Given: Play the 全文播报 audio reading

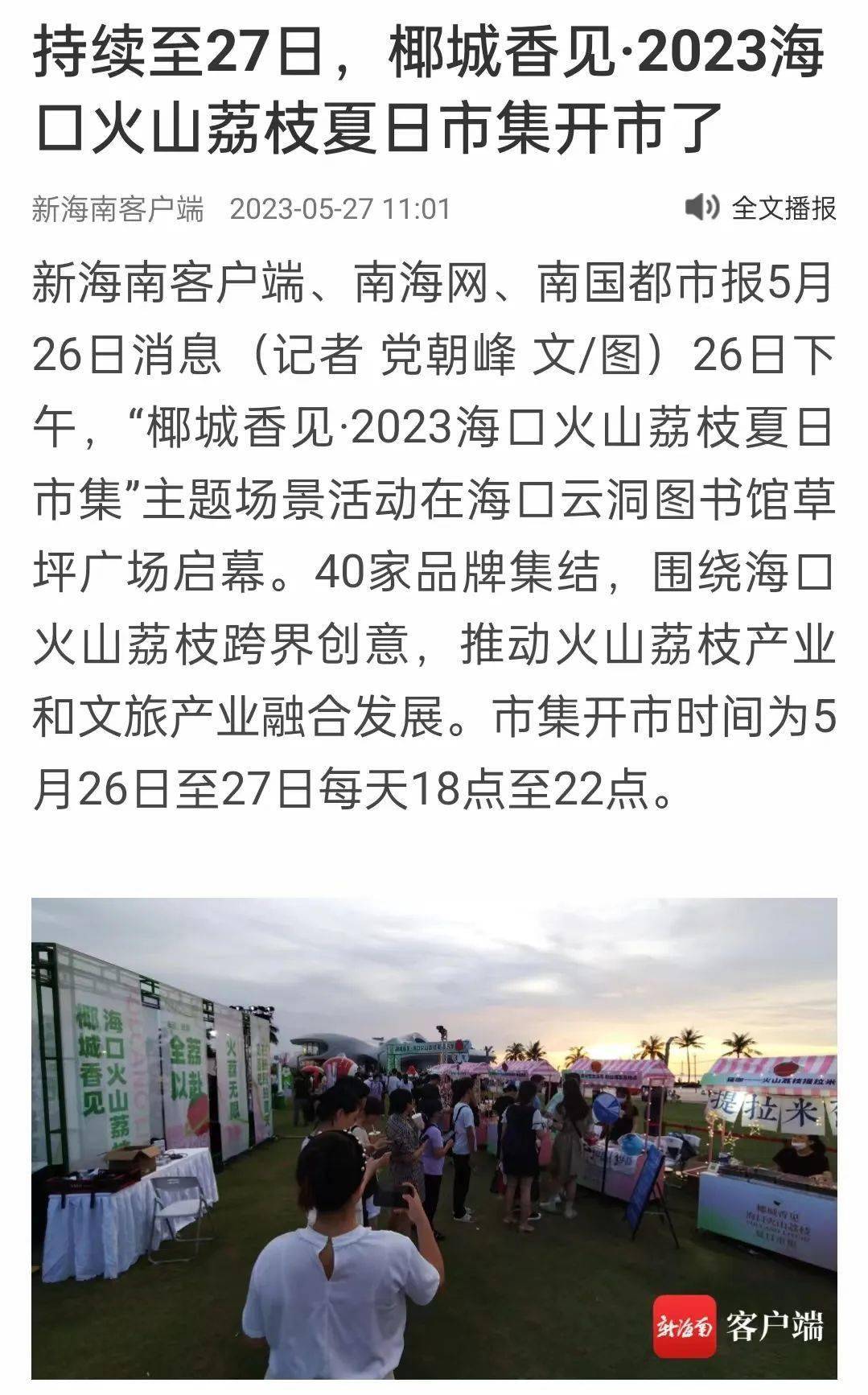Looking at the screenshot, I should click(760, 208).
